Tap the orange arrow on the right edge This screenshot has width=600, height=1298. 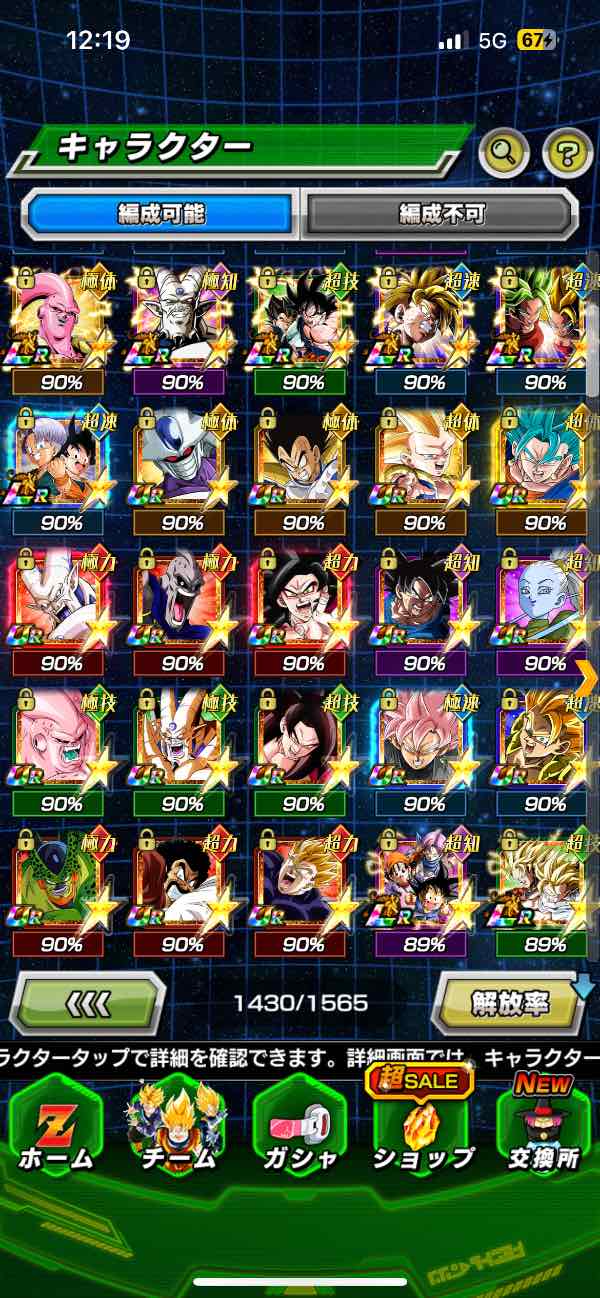tap(587, 677)
